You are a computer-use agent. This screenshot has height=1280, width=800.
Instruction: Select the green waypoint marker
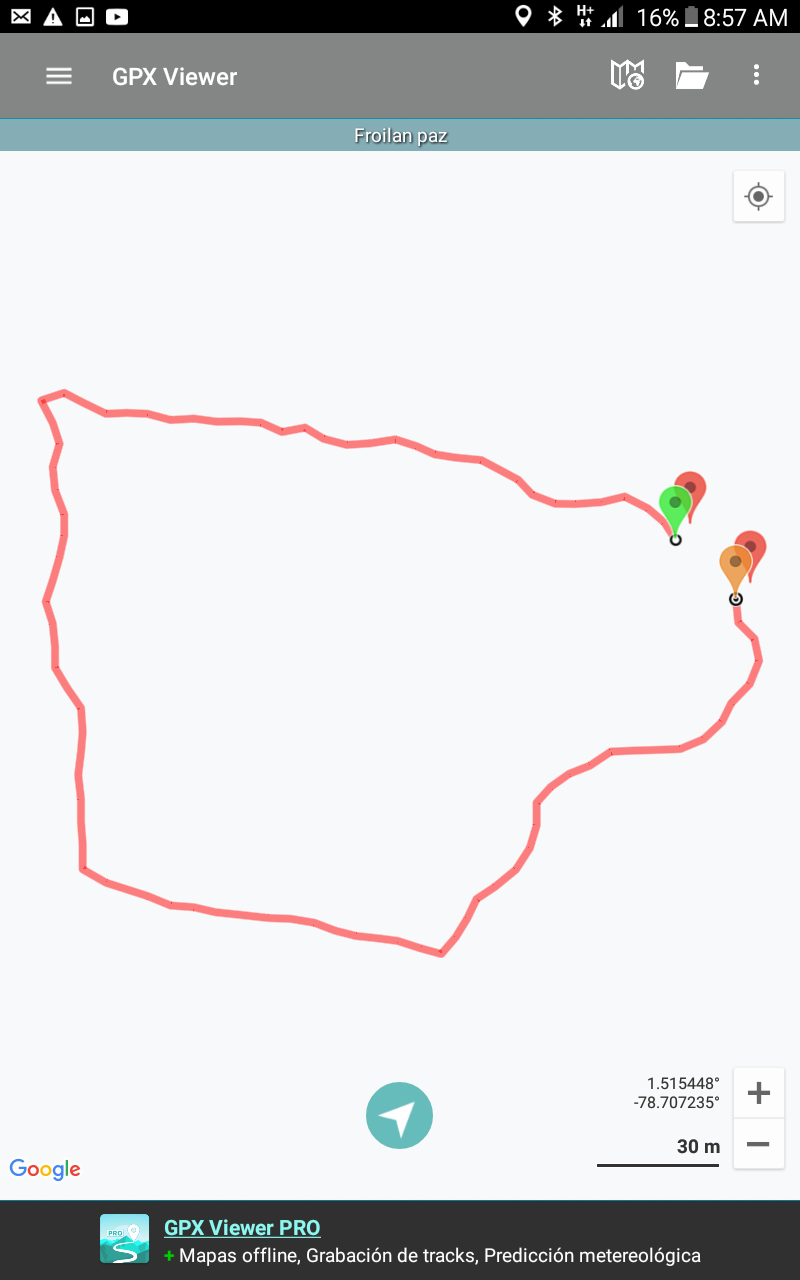(x=675, y=506)
